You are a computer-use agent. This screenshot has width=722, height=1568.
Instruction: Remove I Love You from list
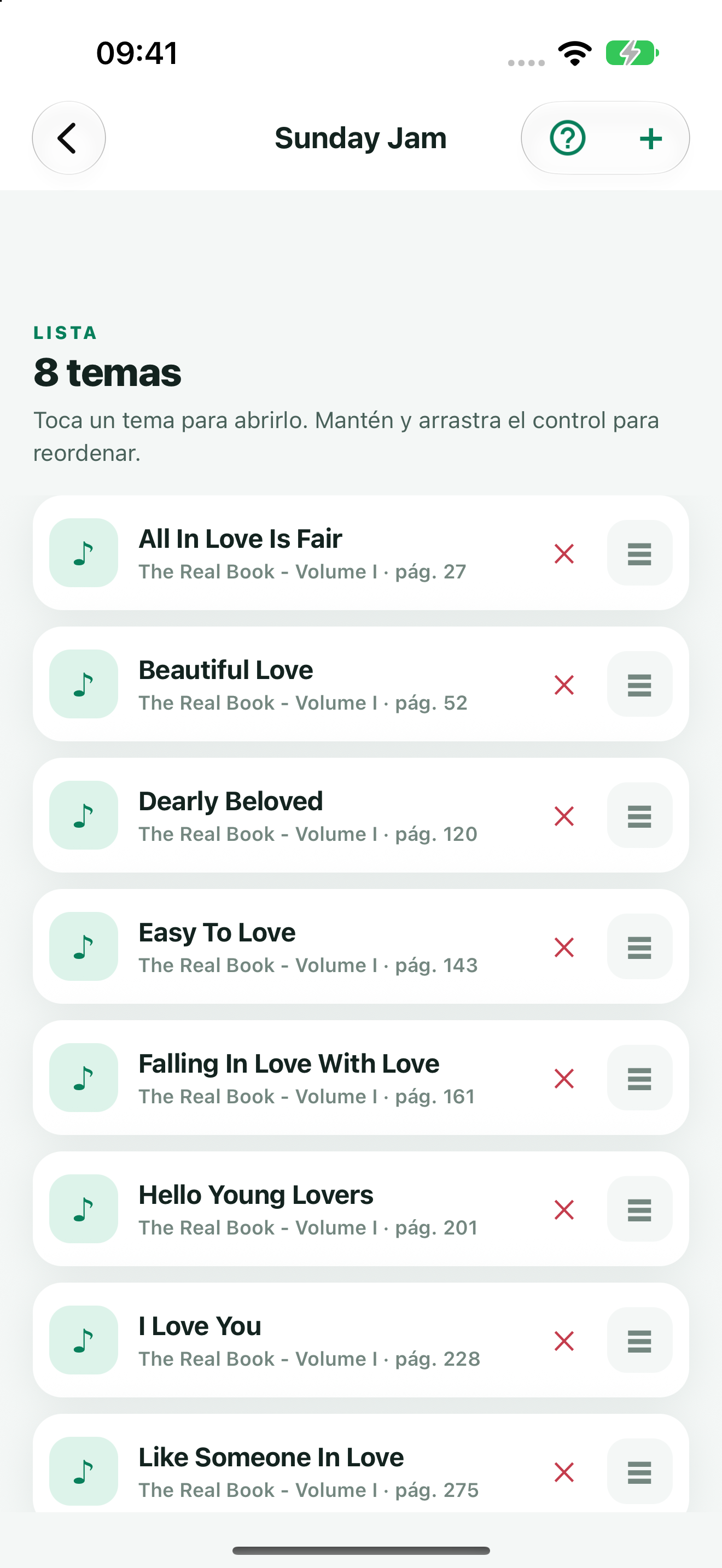(x=564, y=1341)
